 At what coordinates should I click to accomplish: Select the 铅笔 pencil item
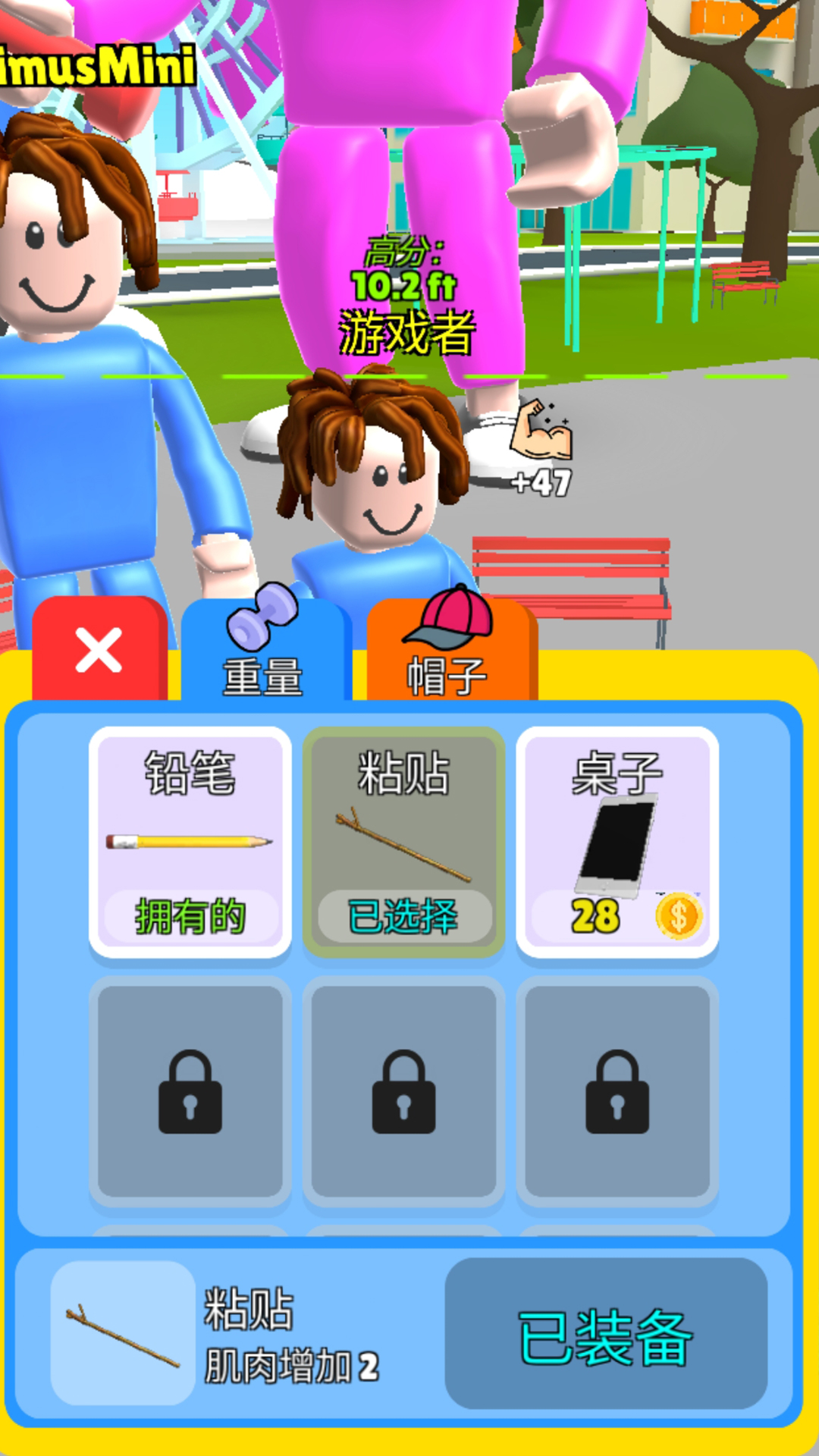click(190, 842)
